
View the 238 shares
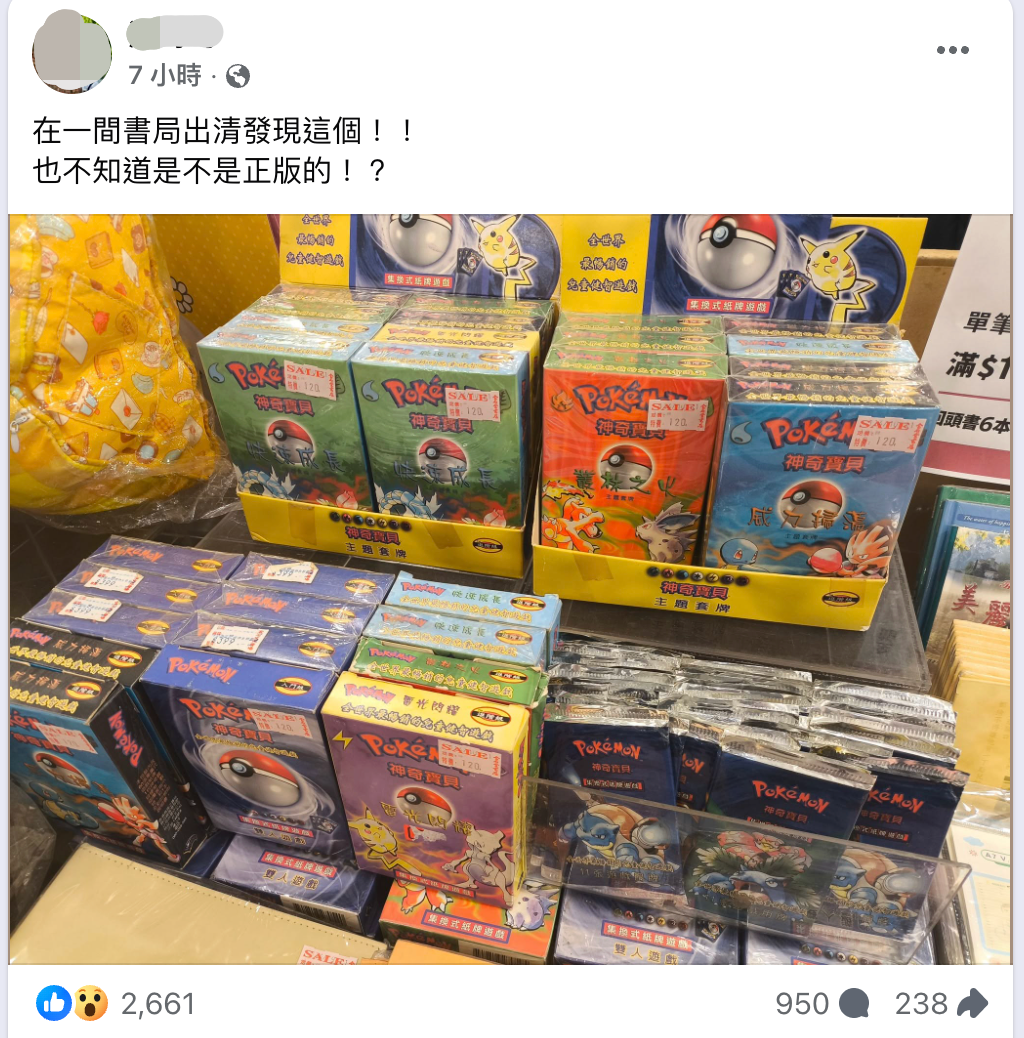coord(941,1003)
